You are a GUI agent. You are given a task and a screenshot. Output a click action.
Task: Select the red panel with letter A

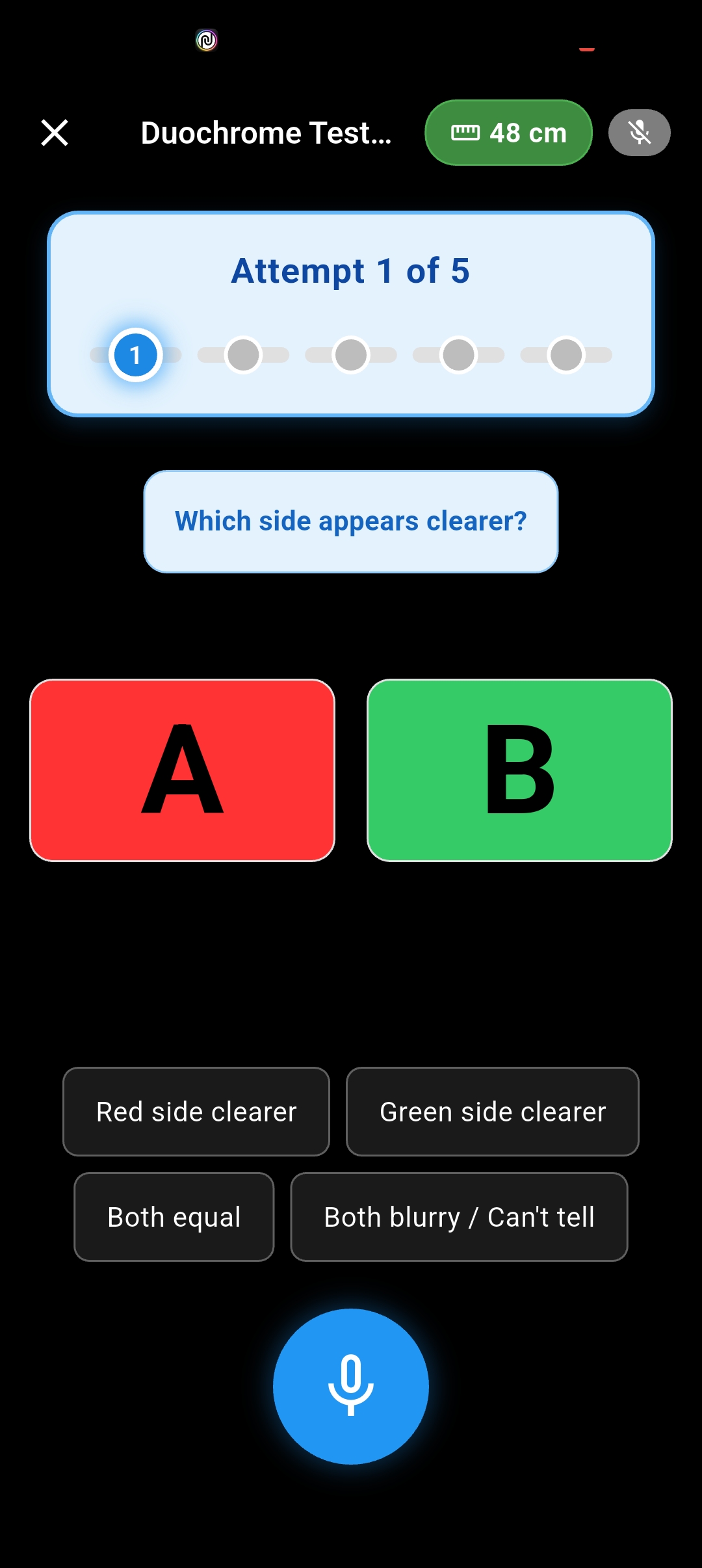(x=182, y=770)
